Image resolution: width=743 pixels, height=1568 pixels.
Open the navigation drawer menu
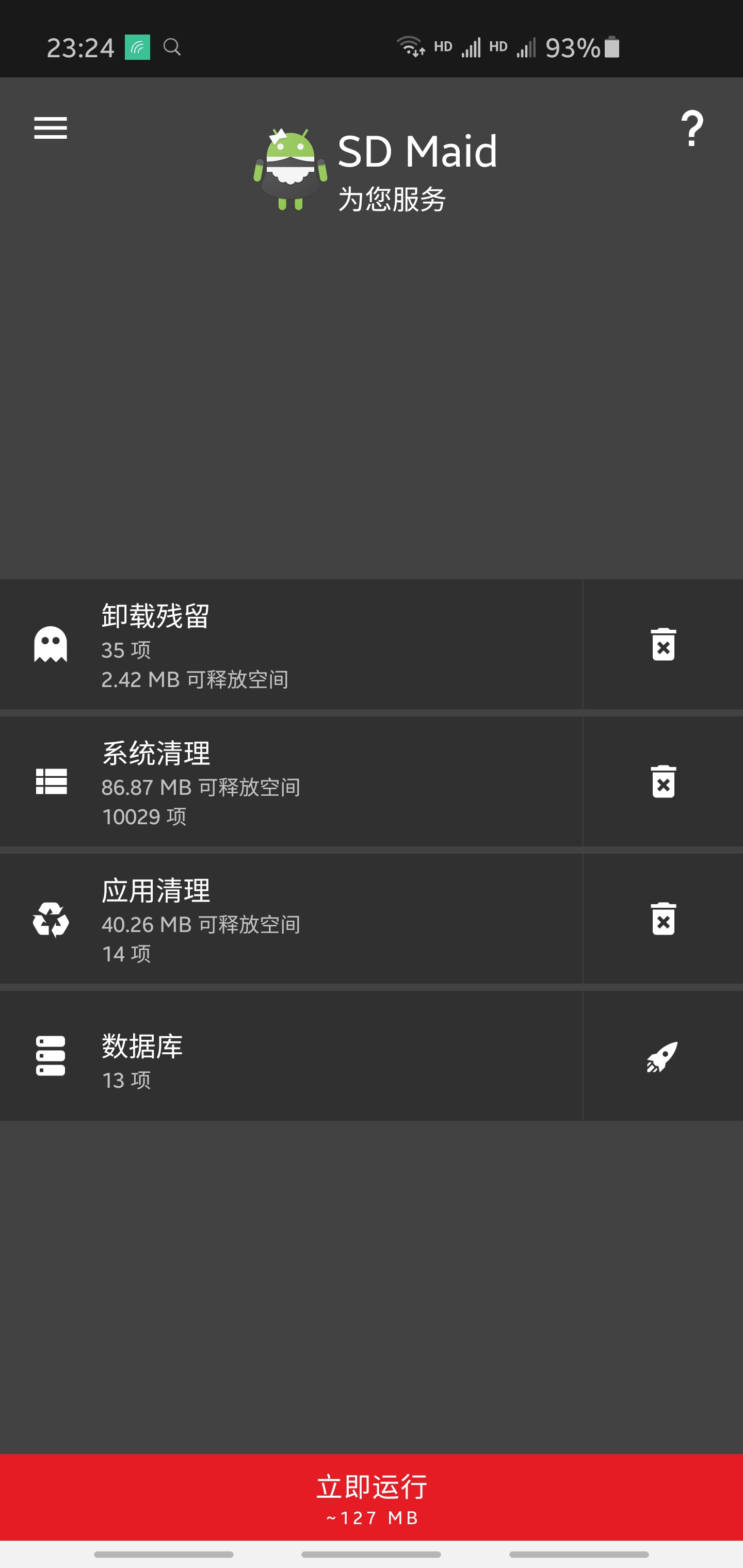(51, 128)
